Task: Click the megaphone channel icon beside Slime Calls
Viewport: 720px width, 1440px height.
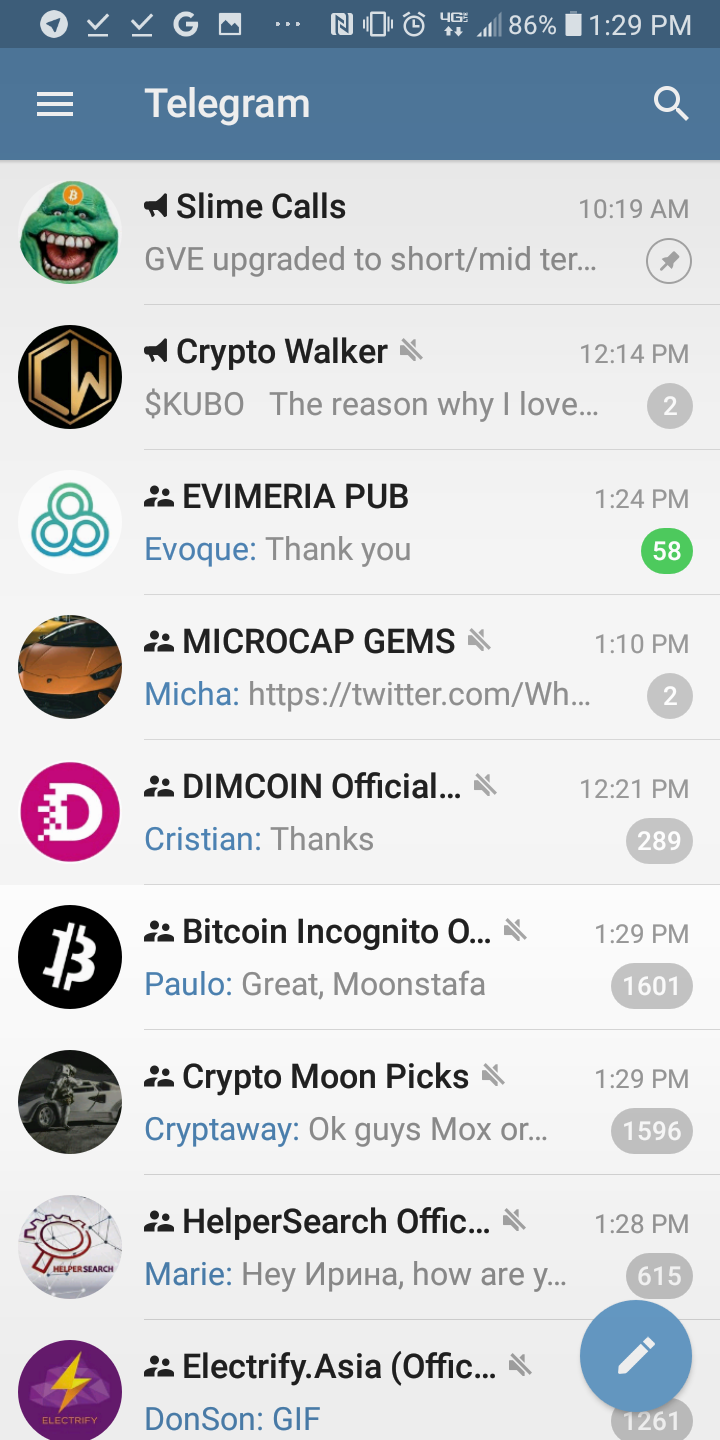Action: pyautogui.click(x=156, y=207)
